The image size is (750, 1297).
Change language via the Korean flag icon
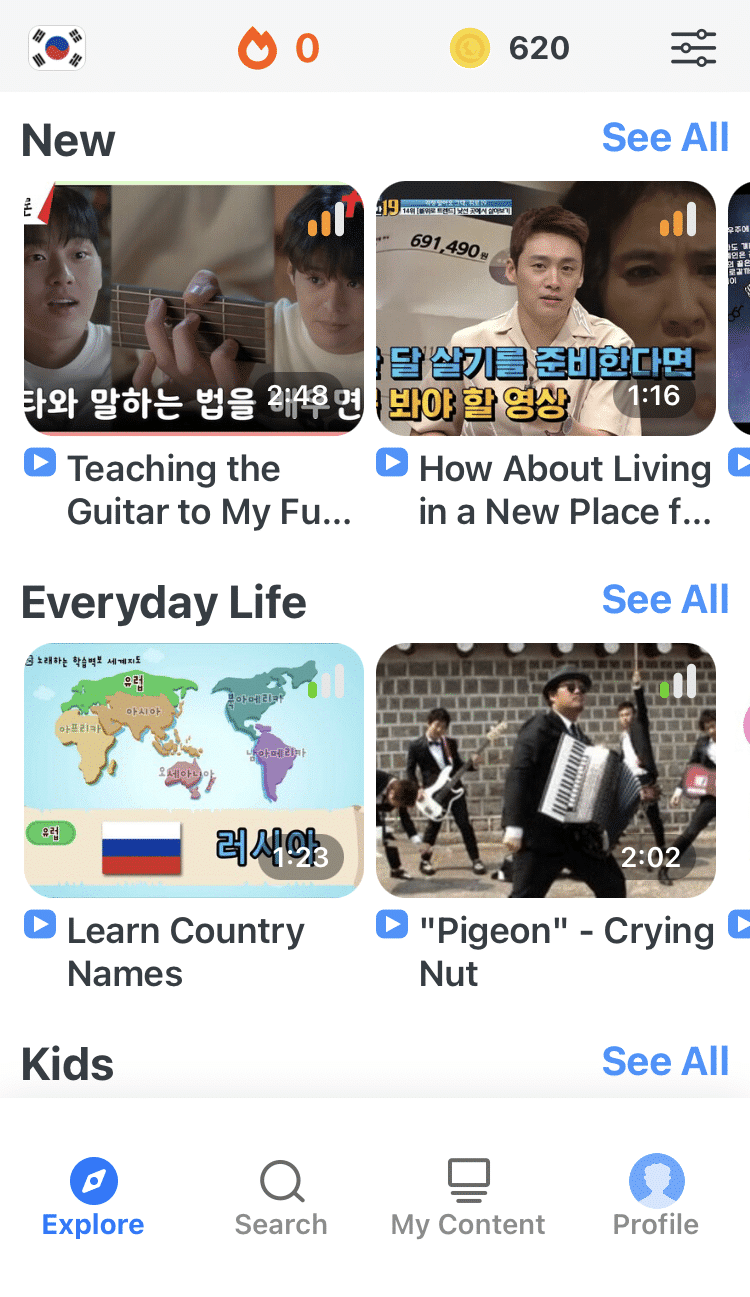(x=57, y=48)
